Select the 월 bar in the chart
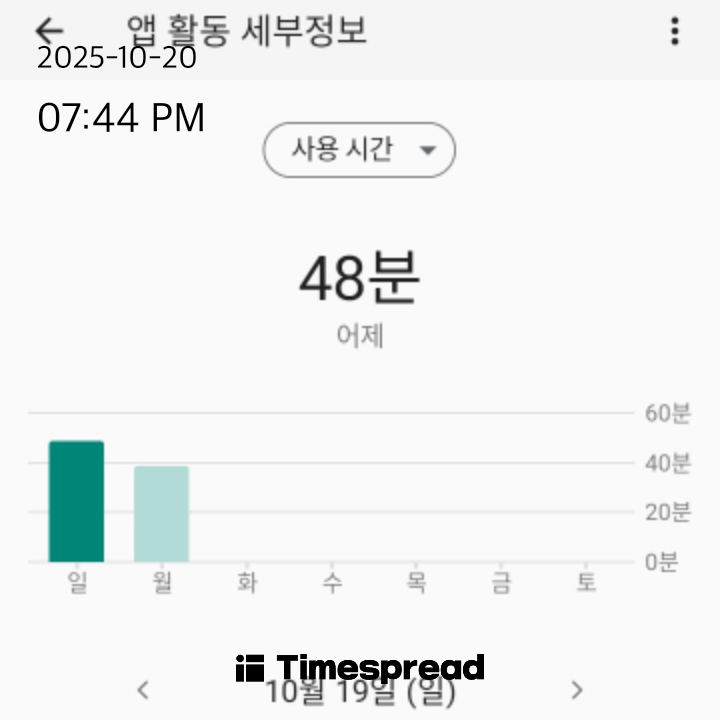The height and width of the screenshot is (720, 720). pos(161,514)
